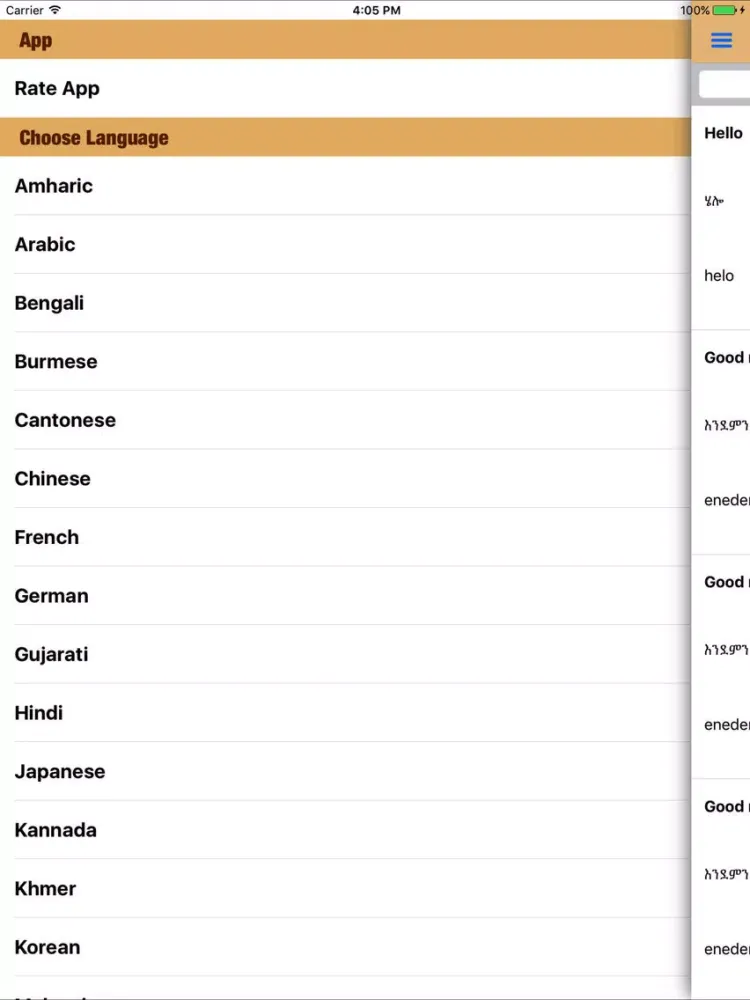
Task: Close the drawer with the hamburger icon
Action: click(721, 41)
